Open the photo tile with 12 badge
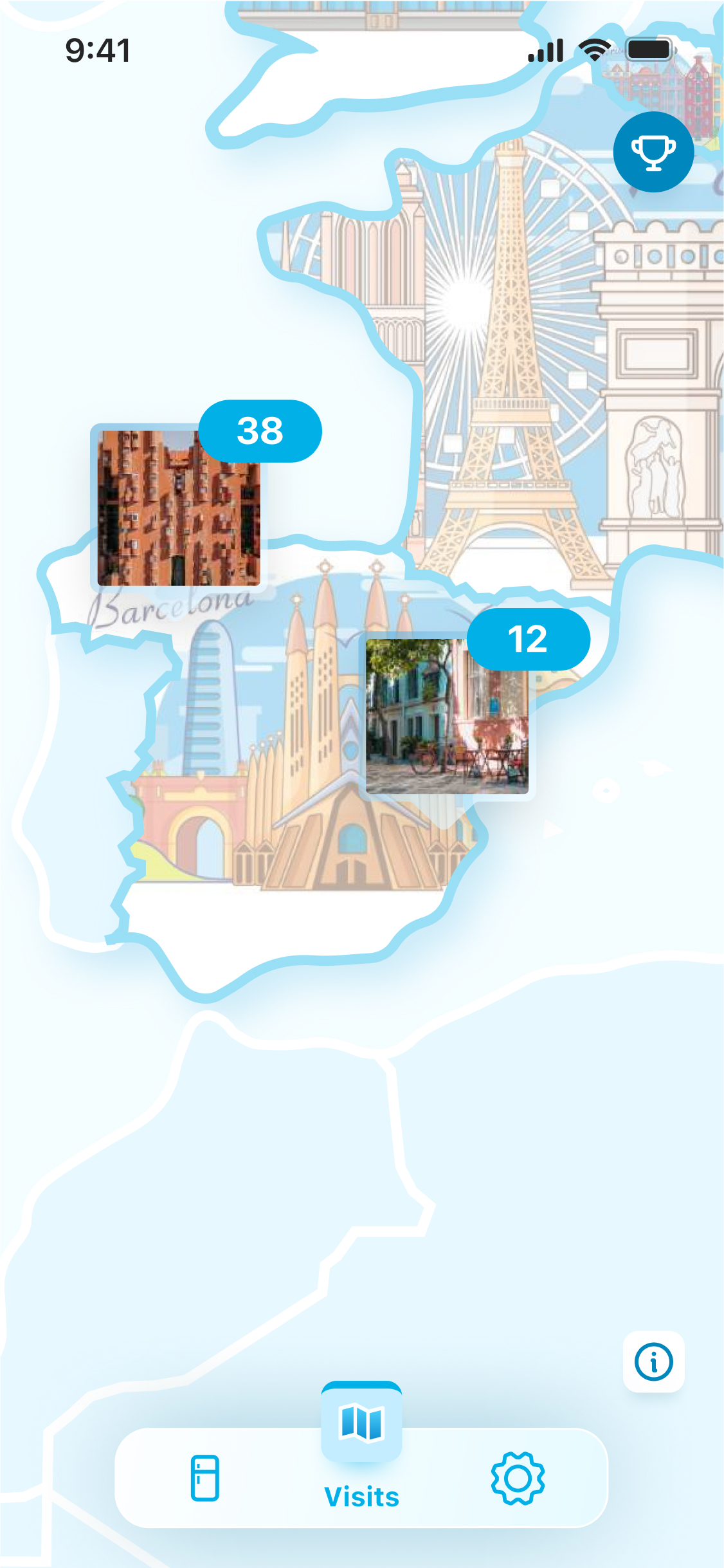 pos(447,716)
